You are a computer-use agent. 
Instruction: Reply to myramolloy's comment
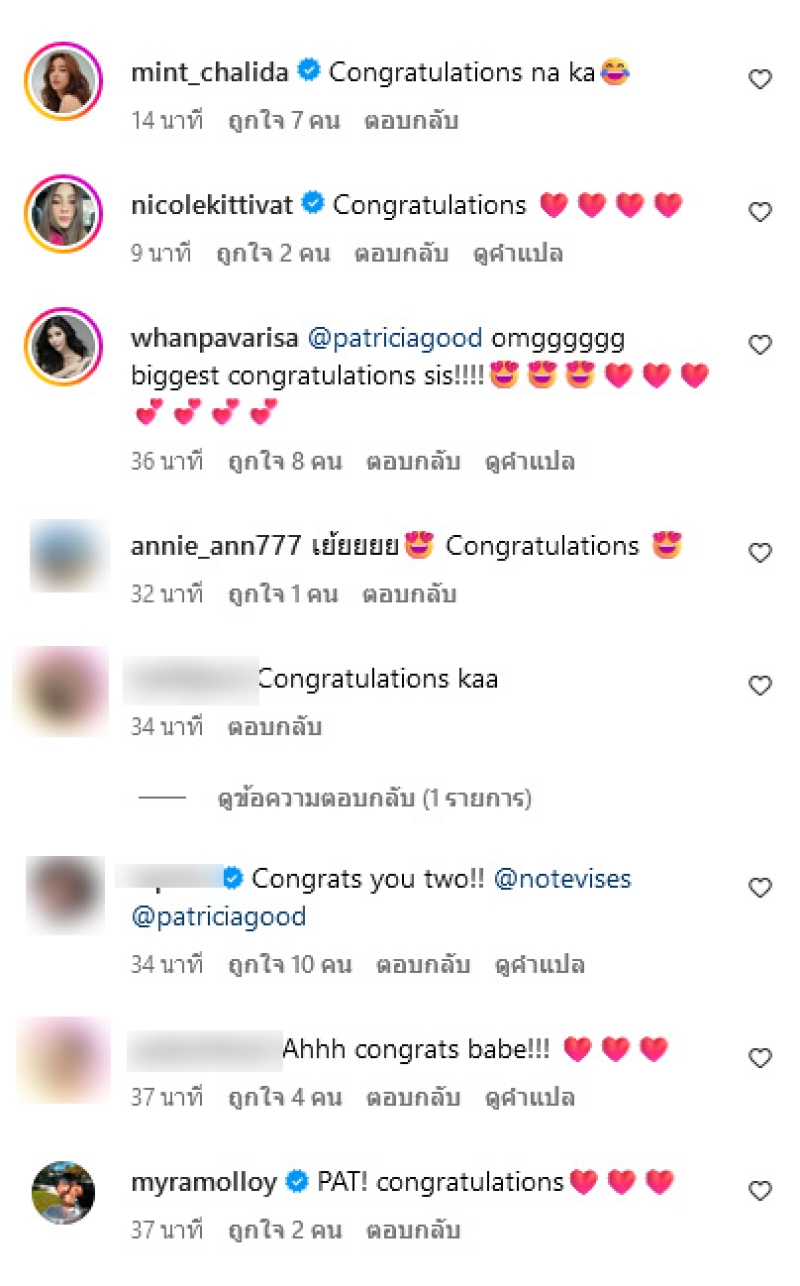point(411,1230)
